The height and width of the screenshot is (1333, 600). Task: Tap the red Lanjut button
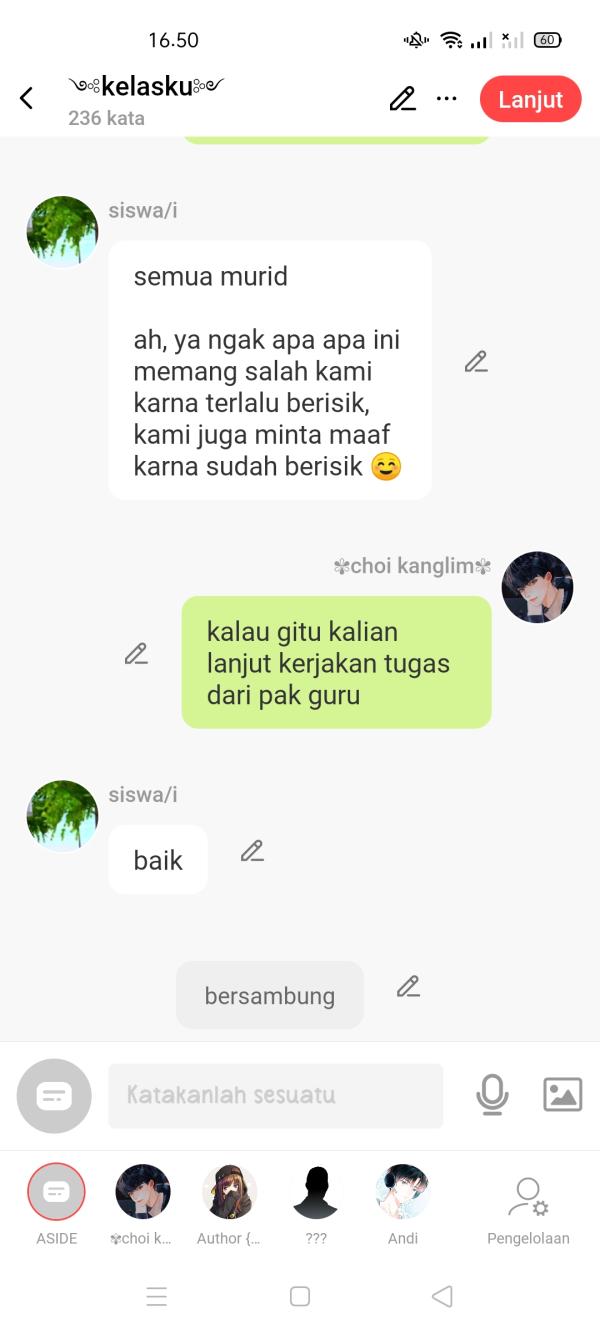click(530, 99)
